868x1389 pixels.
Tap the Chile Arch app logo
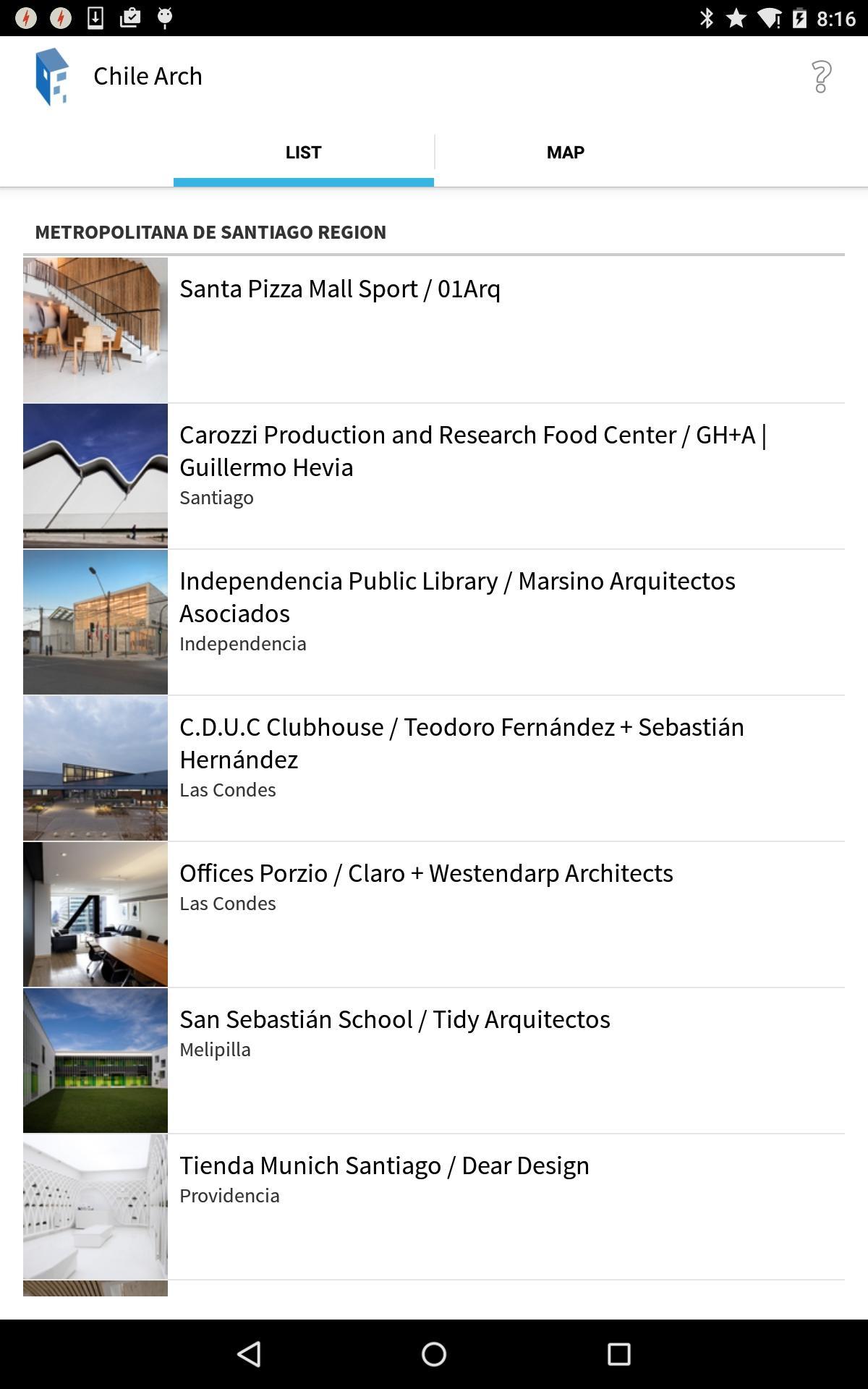point(52,77)
